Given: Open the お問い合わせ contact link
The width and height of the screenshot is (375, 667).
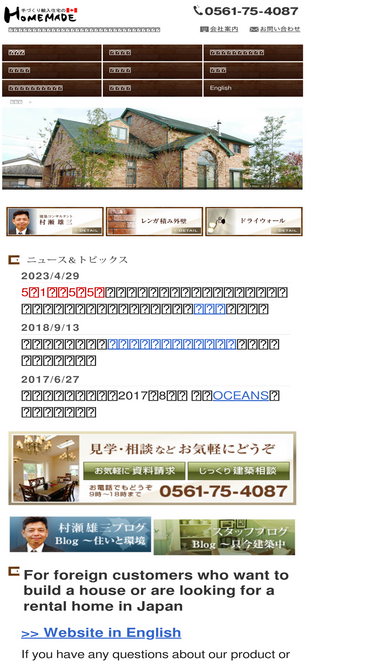Looking at the screenshot, I should pos(275,29).
